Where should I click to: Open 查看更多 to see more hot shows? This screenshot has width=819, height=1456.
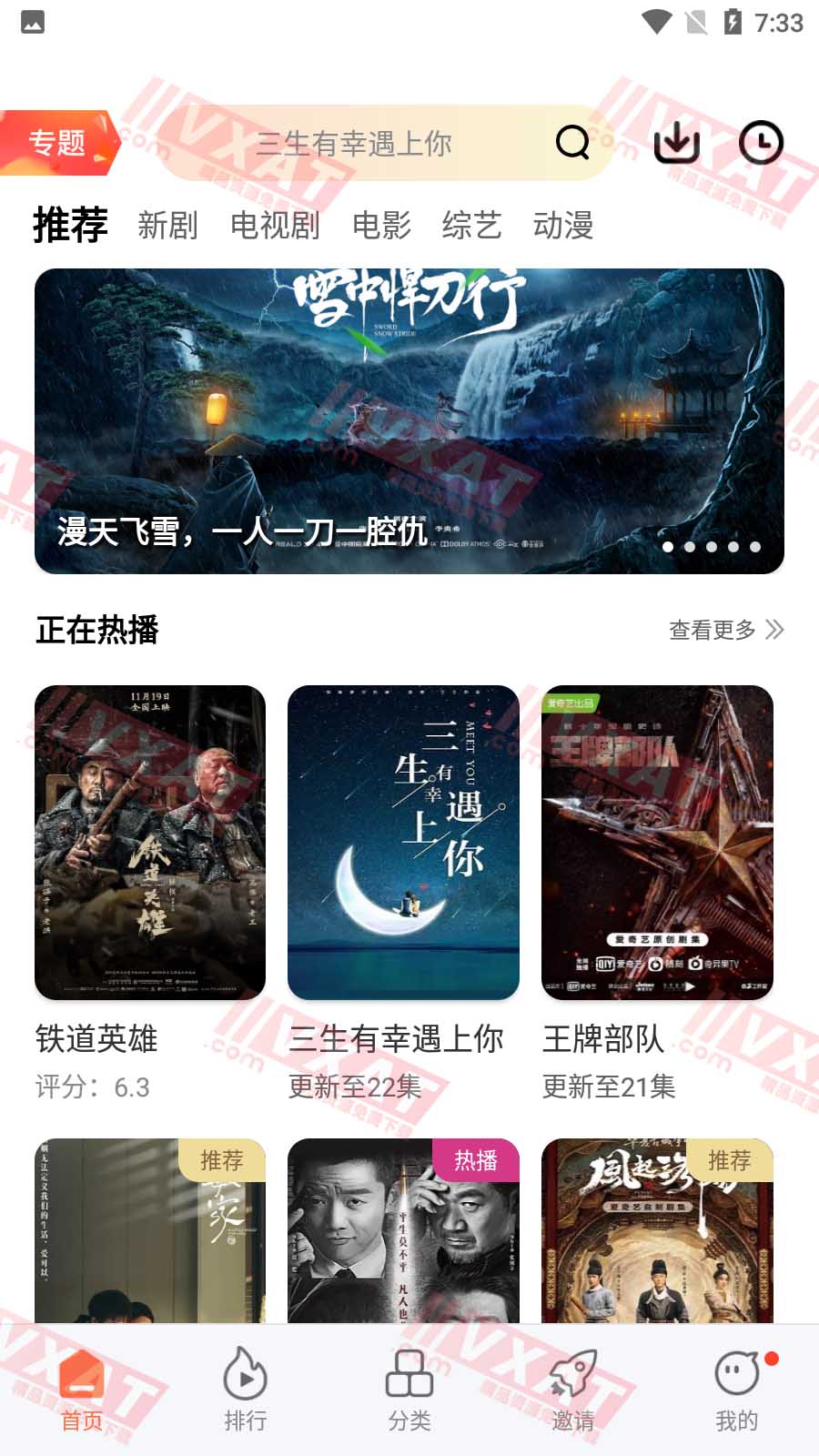click(x=713, y=628)
